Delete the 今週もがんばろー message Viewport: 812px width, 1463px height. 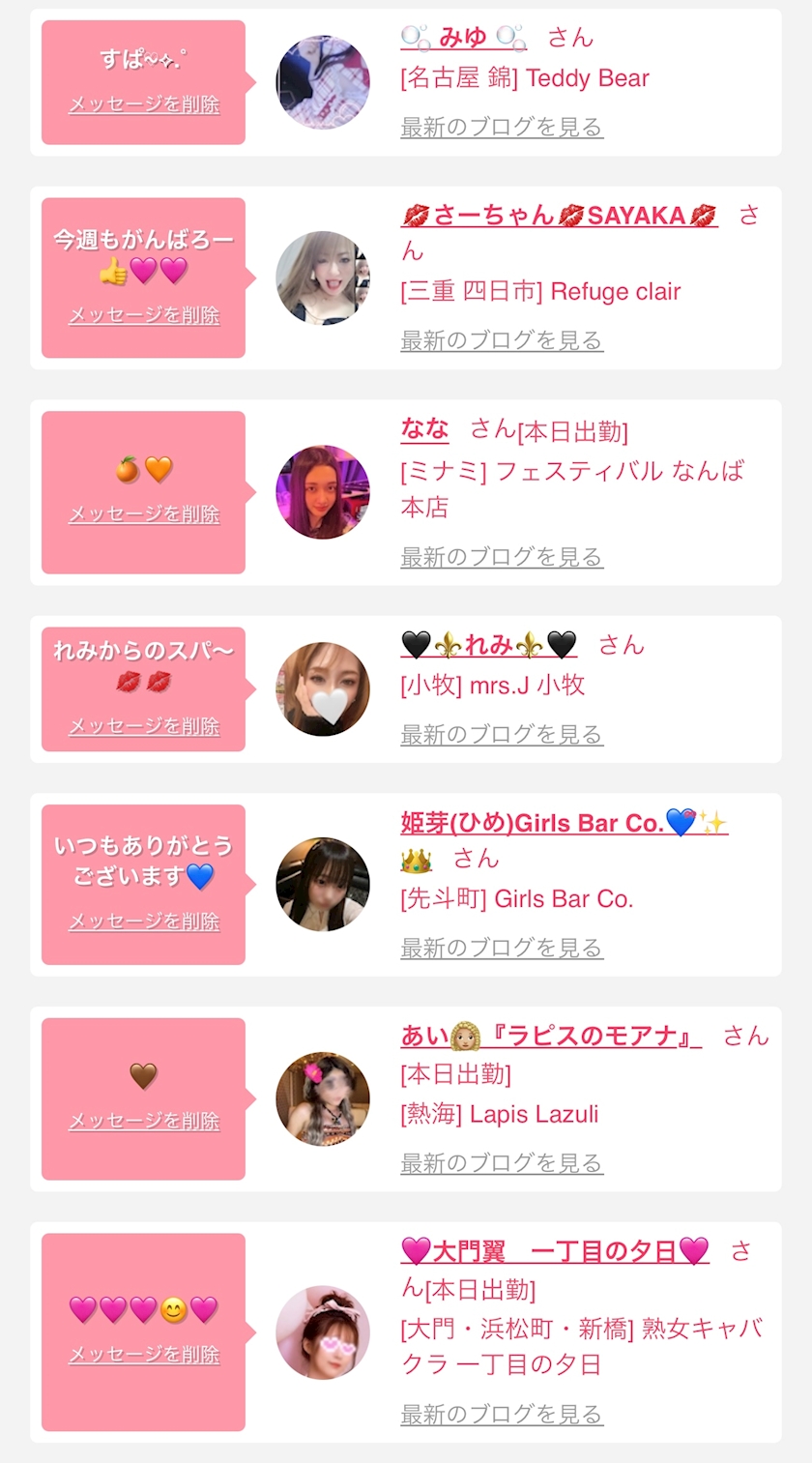[144, 315]
